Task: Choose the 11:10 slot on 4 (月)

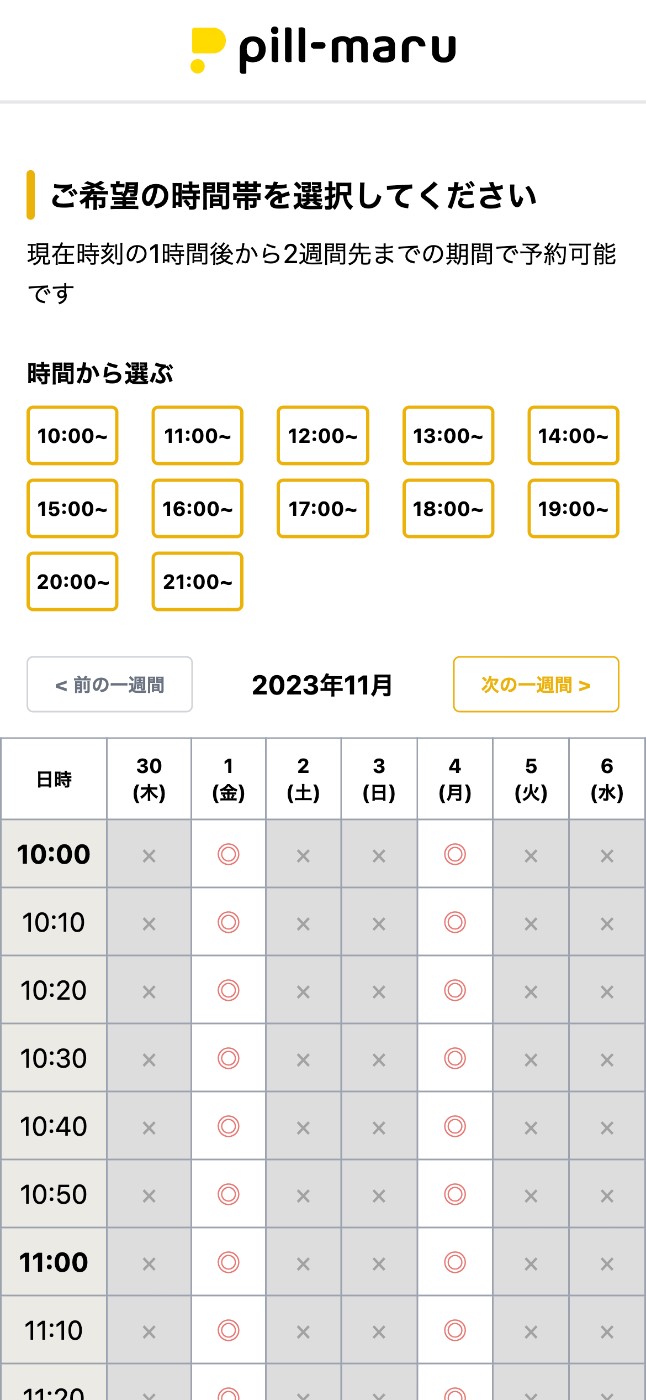Action: [x=455, y=1331]
